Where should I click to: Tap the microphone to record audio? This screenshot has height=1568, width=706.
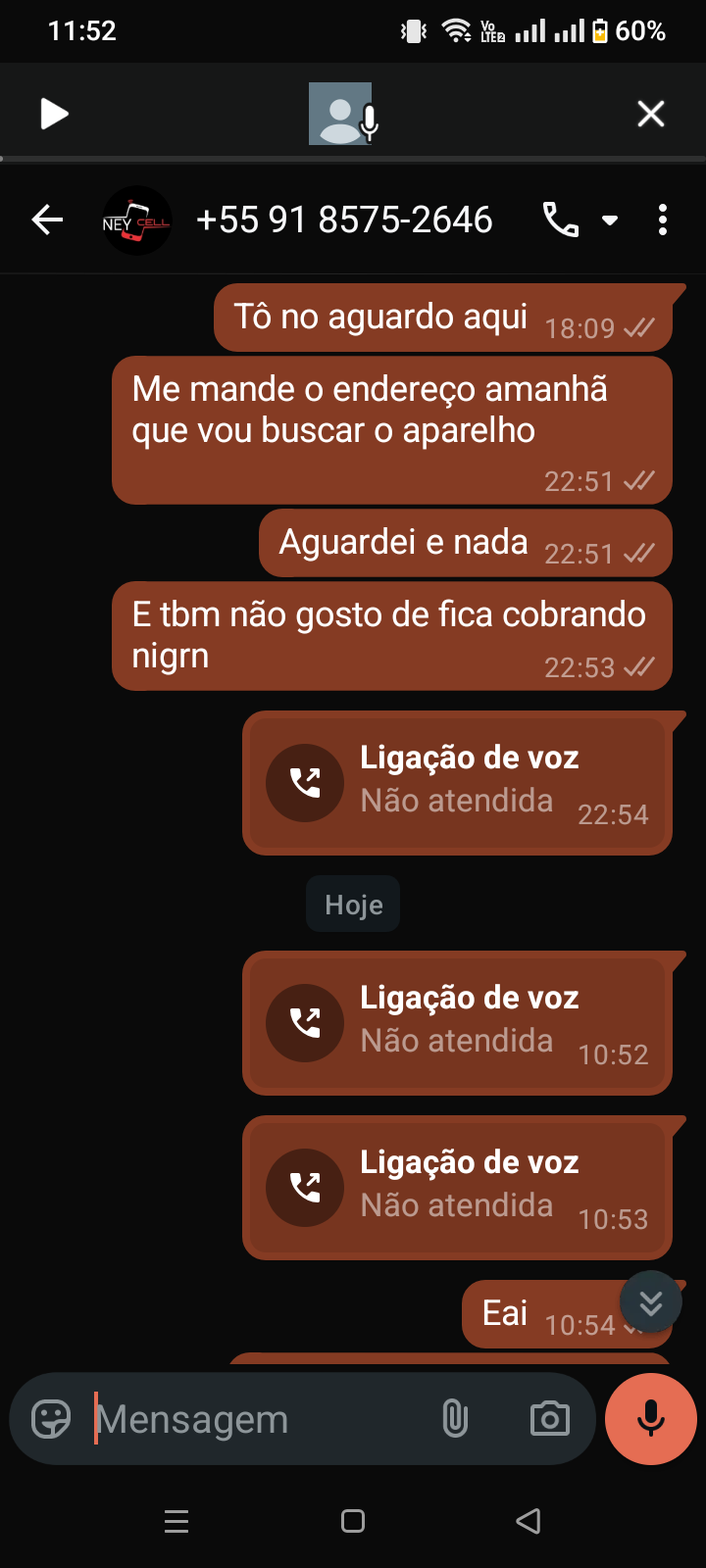tap(651, 1419)
